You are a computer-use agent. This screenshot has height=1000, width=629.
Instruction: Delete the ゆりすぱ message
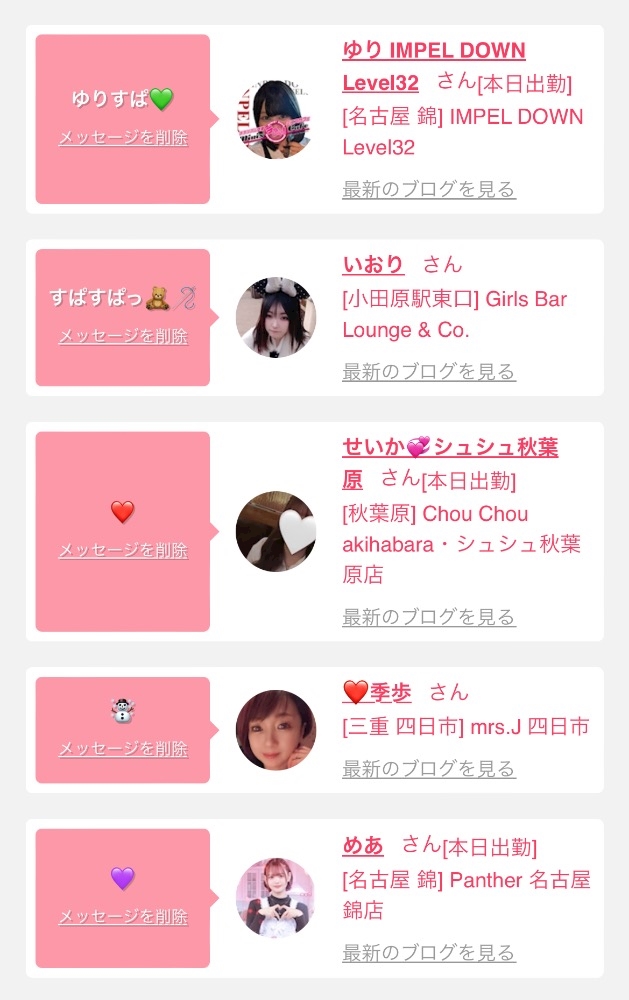pyautogui.click(x=123, y=137)
